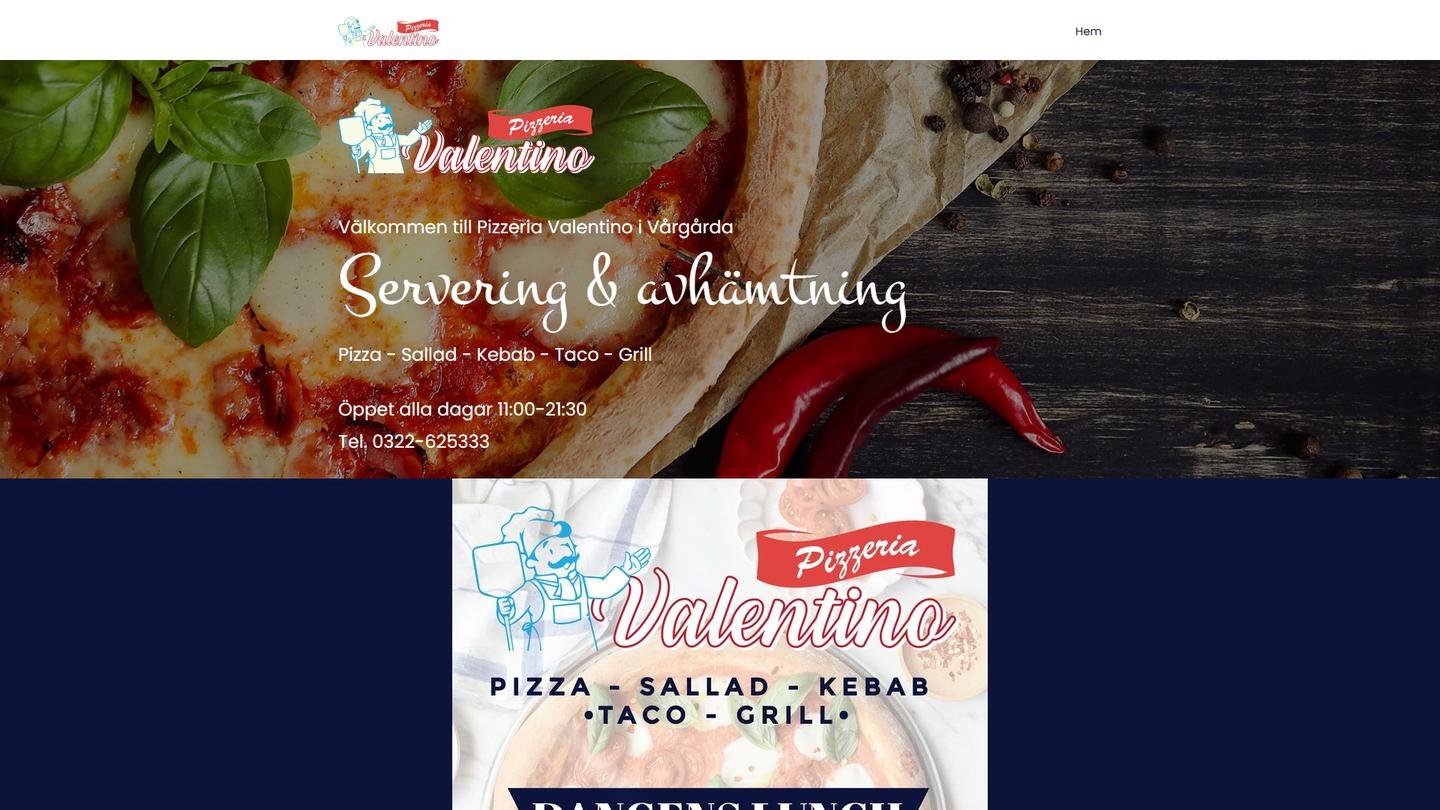This screenshot has height=810, width=1440.
Task: Open the Hem navigation link
Action: (x=1088, y=31)
